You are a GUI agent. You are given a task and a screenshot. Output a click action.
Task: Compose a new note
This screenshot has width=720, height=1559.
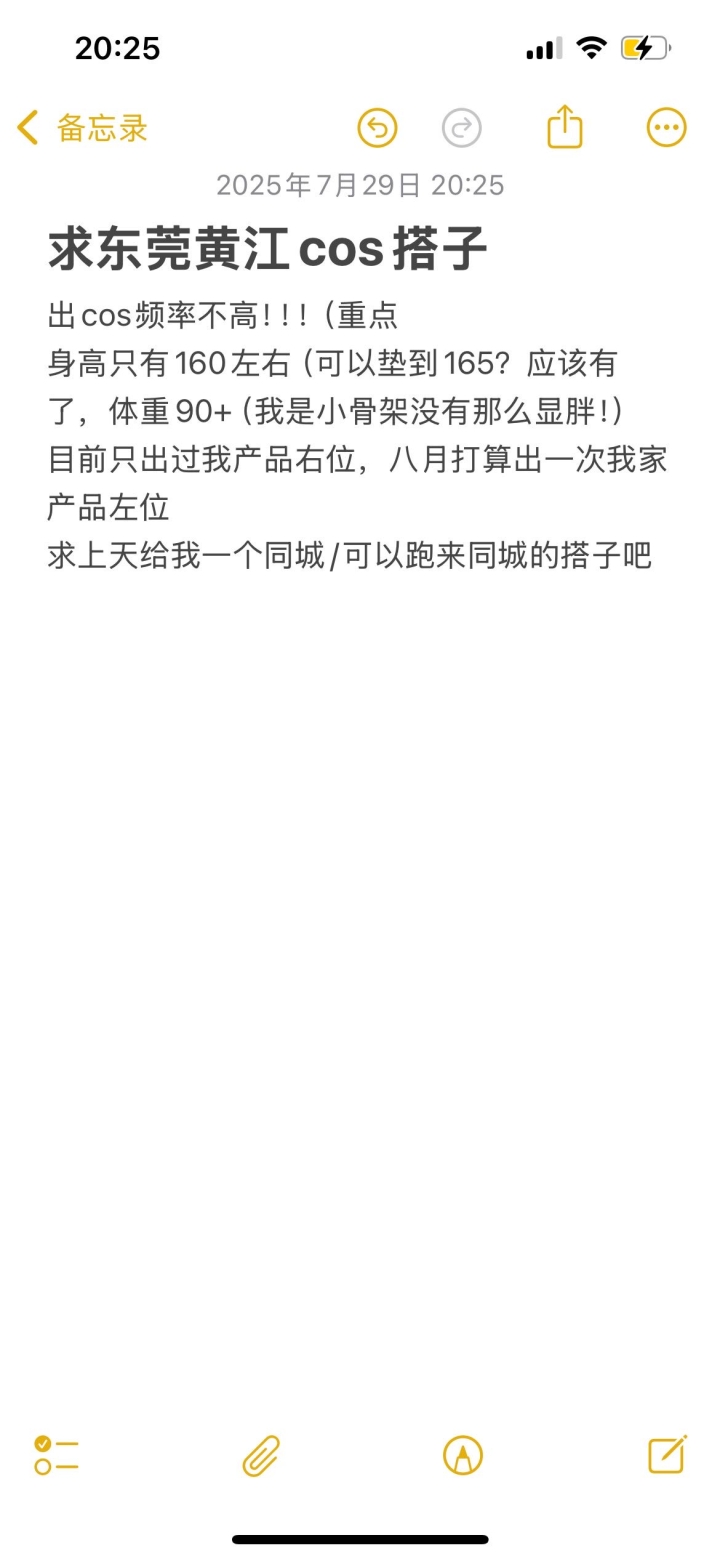667,1455
